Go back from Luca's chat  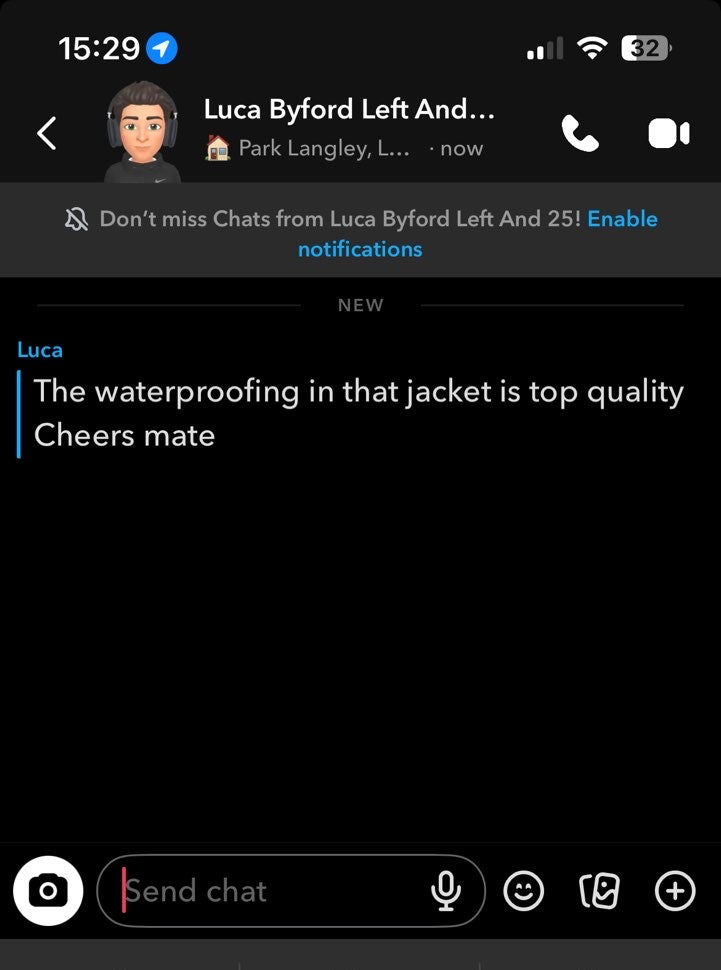(x=46, y=133)
